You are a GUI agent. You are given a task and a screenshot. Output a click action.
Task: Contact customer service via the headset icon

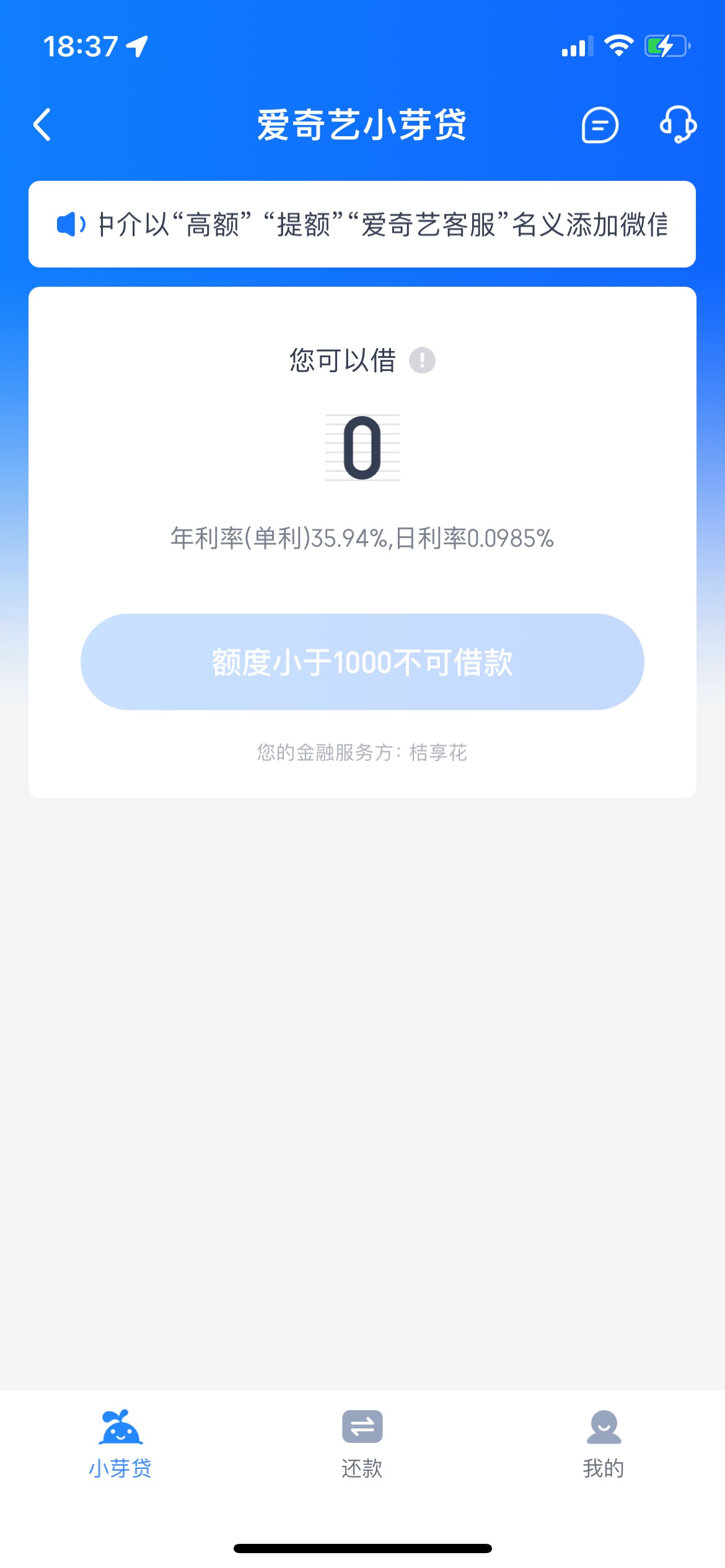[678, 125]
